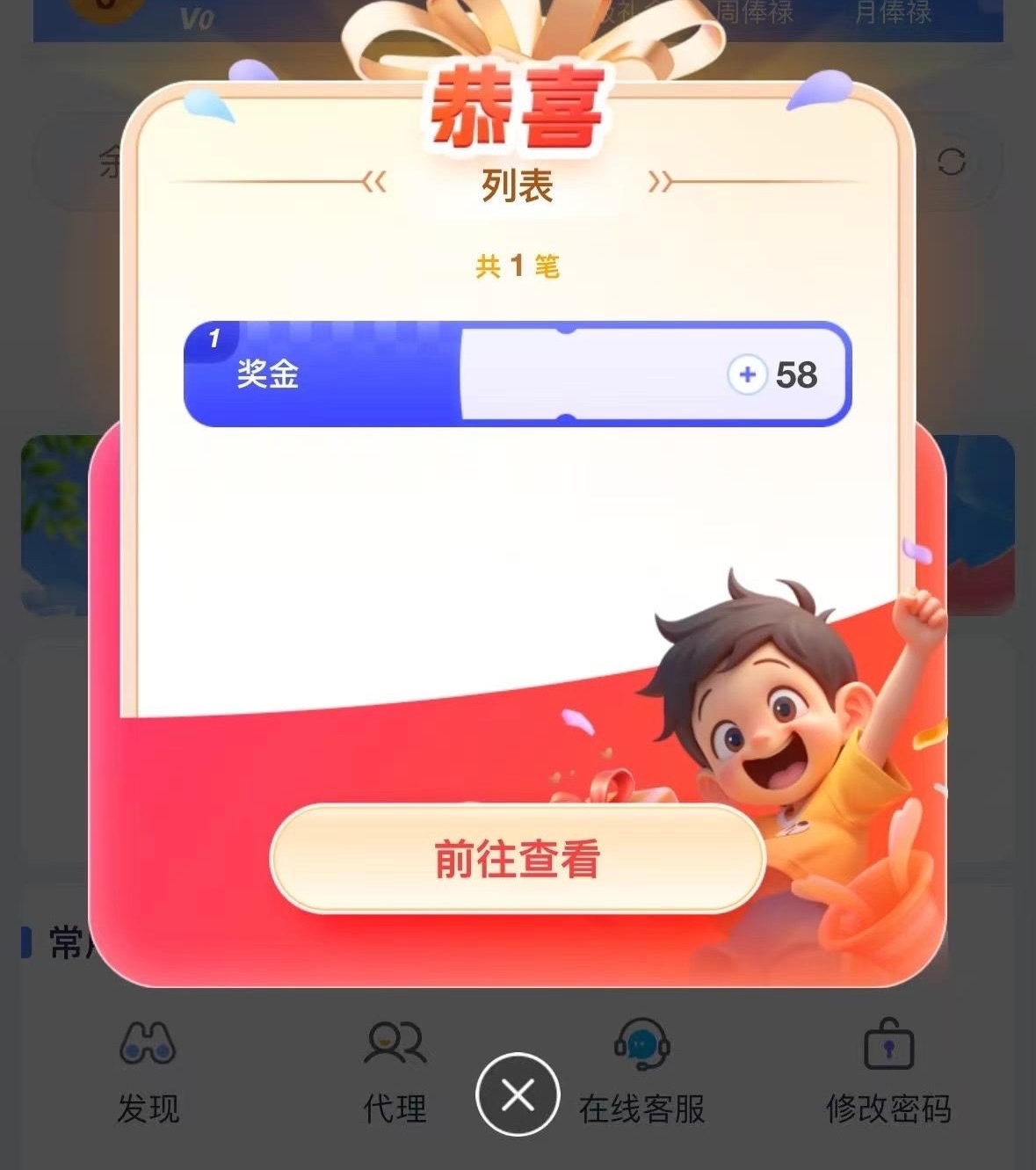Close the 恭喜 reward popup
The width and height of the screenshot is (1036, 1170).
tap(518, 1094)
